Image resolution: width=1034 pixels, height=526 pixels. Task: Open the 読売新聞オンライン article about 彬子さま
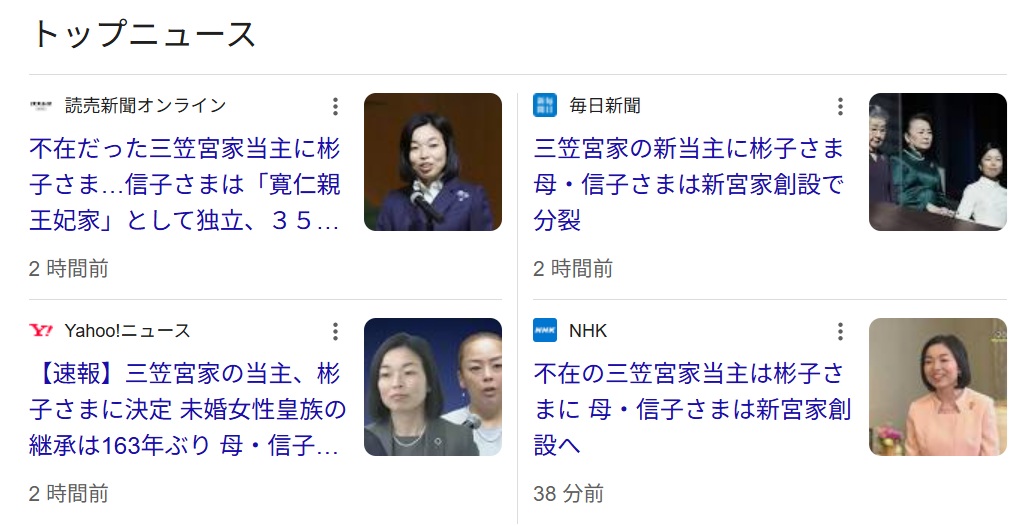click(185, 185)
